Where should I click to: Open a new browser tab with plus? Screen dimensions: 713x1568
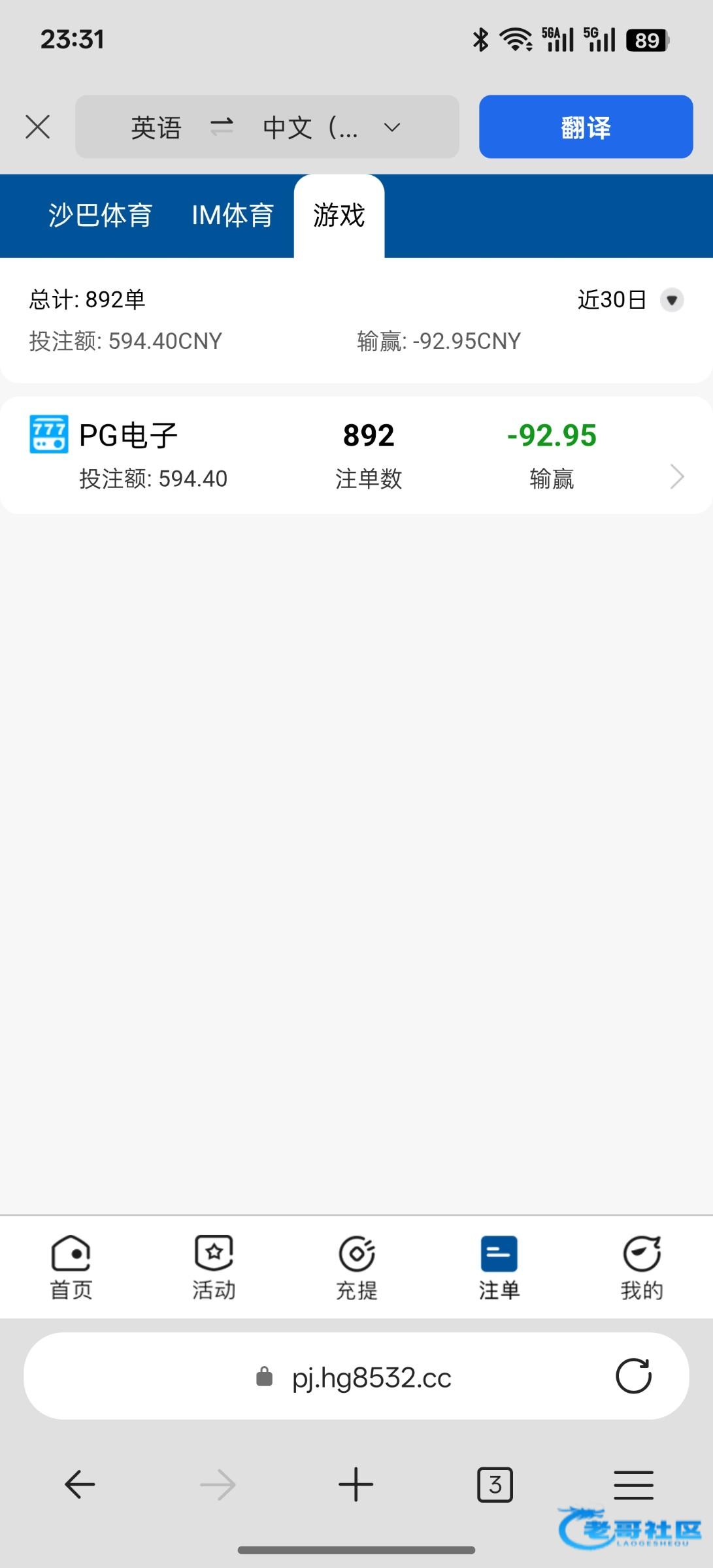click(x=356, y=1484)
